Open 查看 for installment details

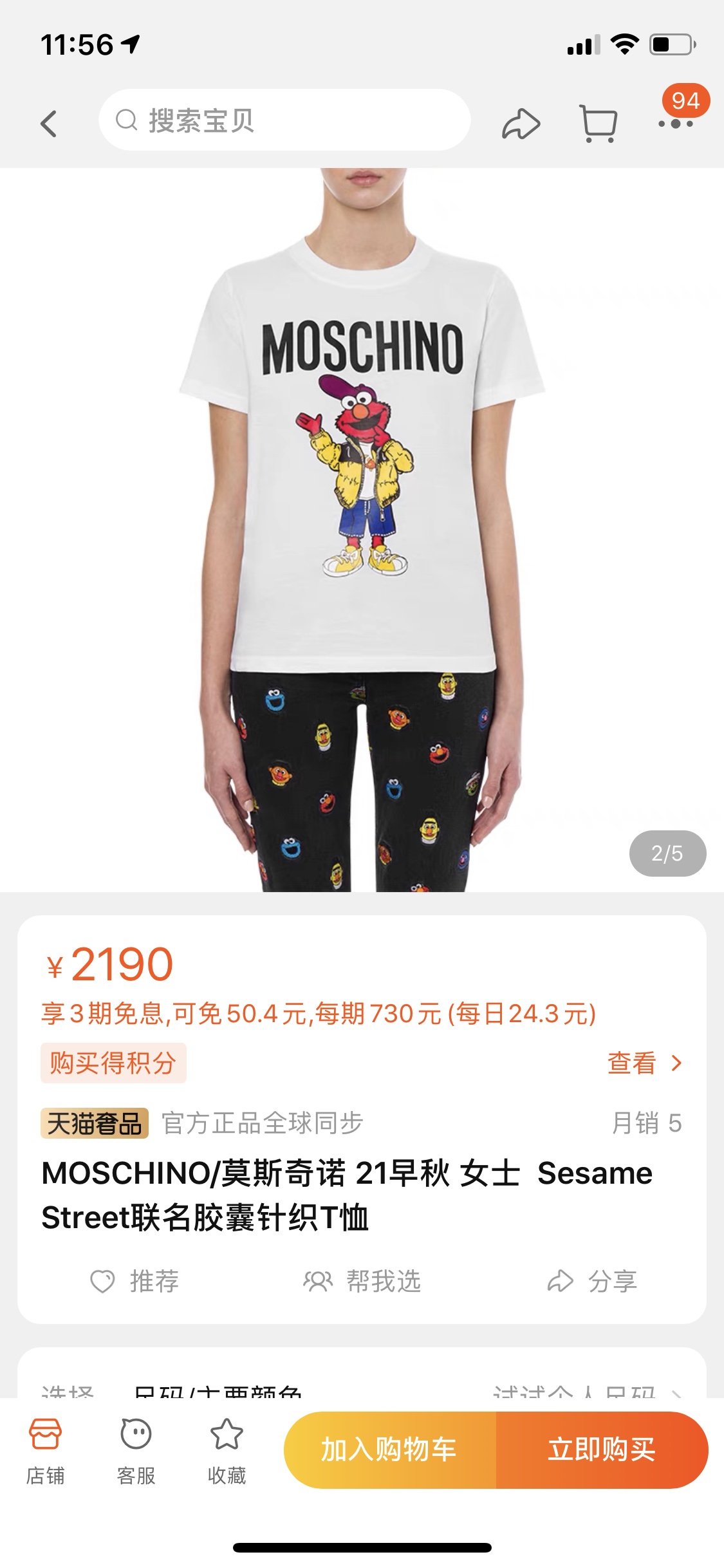(x=644, y=1063)
